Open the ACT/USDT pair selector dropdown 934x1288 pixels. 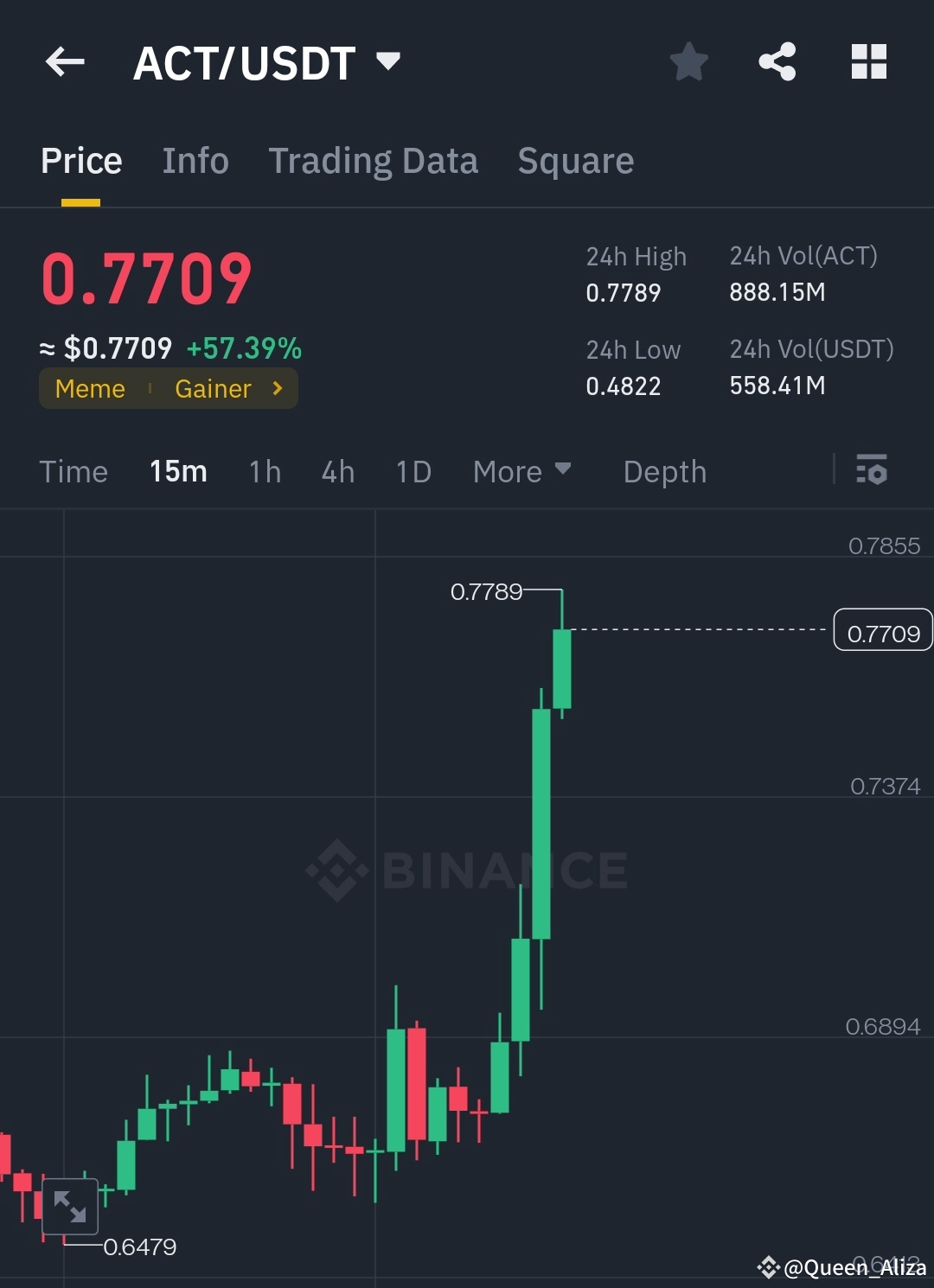pos(388,61)
